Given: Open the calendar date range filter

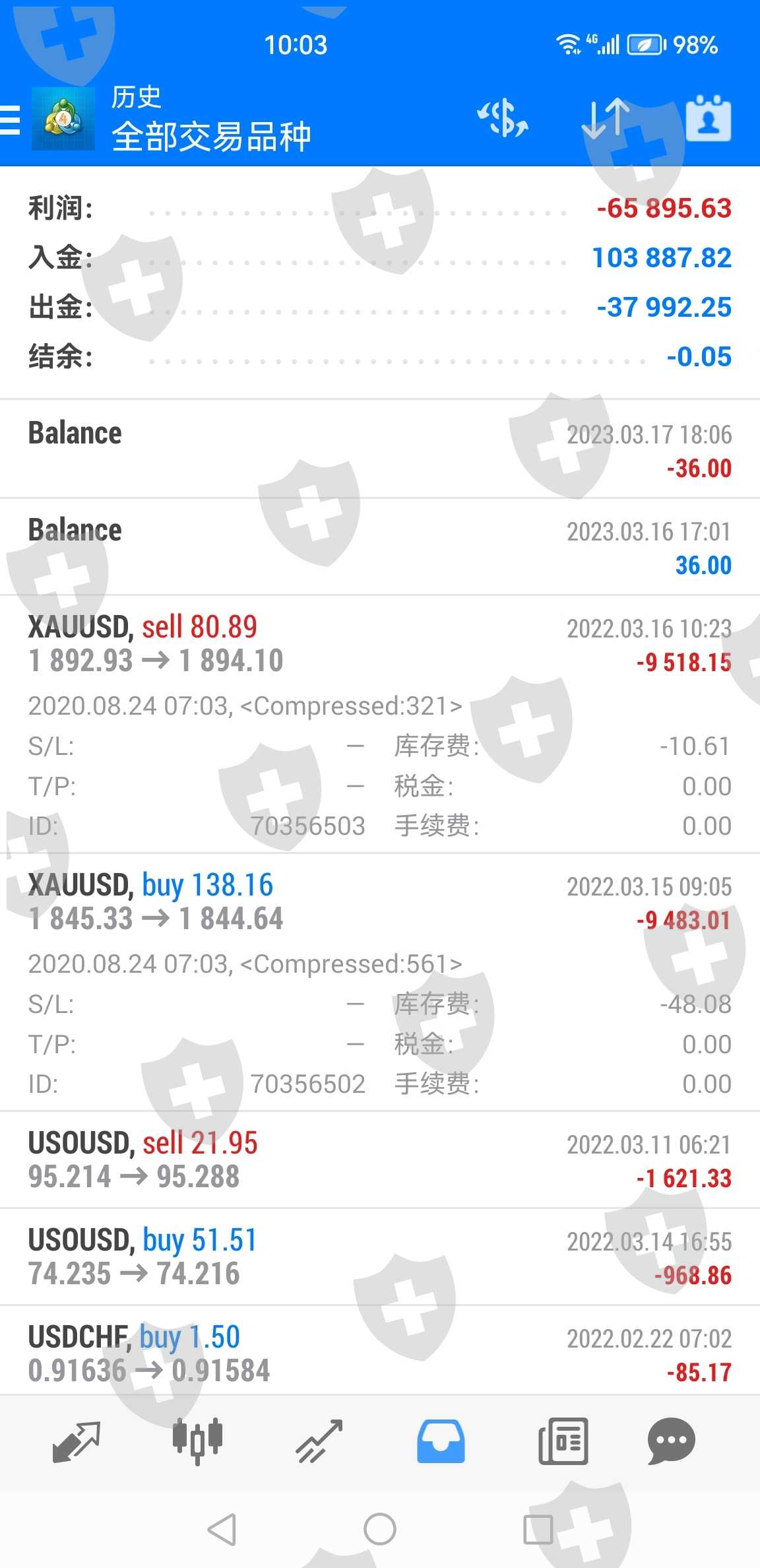Looking at the screenshot, I should point(708,119).
